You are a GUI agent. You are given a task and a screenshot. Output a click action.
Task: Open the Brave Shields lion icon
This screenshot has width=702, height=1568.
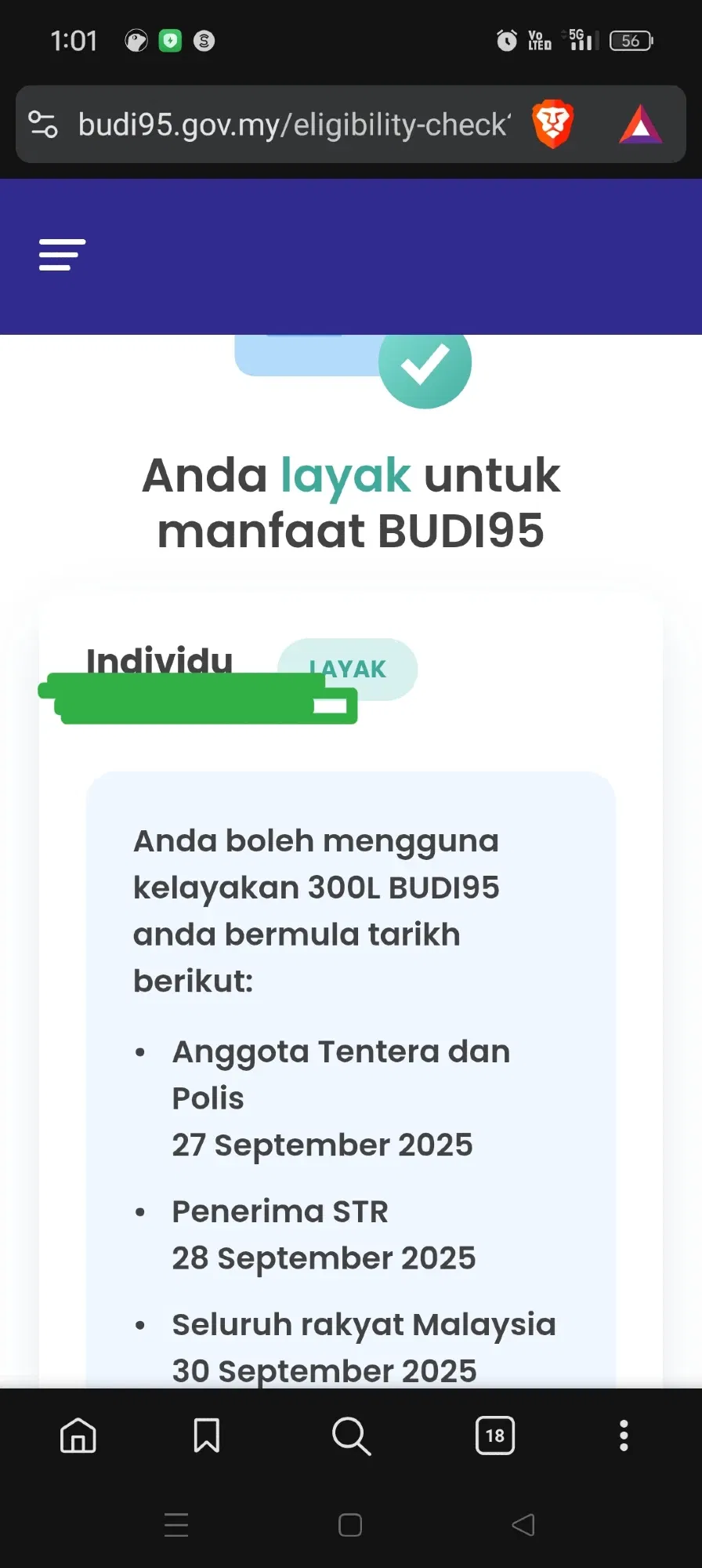coord(552,124)
